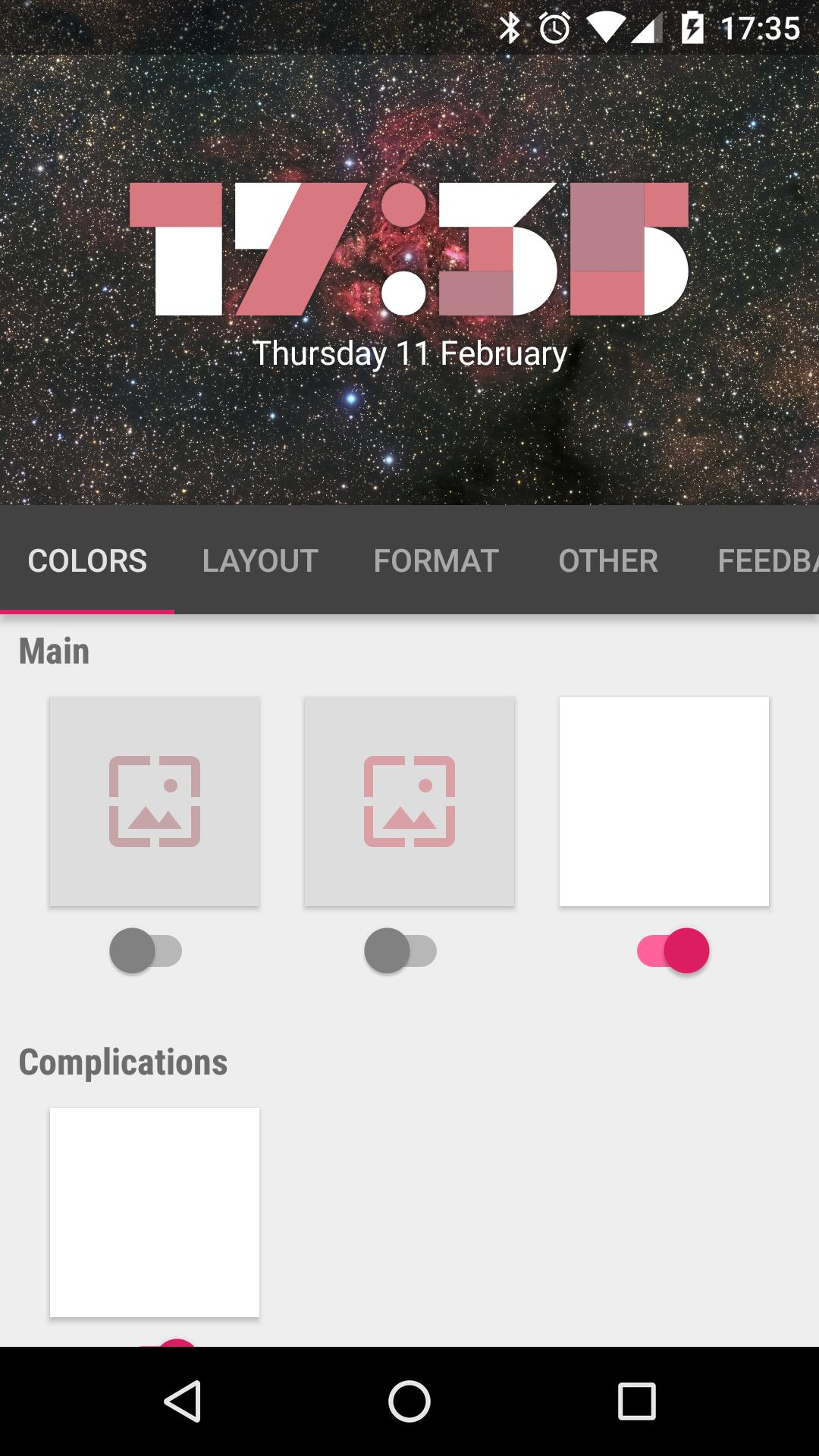Open the partially visible Feedback tab

click(x=766, y=561)
